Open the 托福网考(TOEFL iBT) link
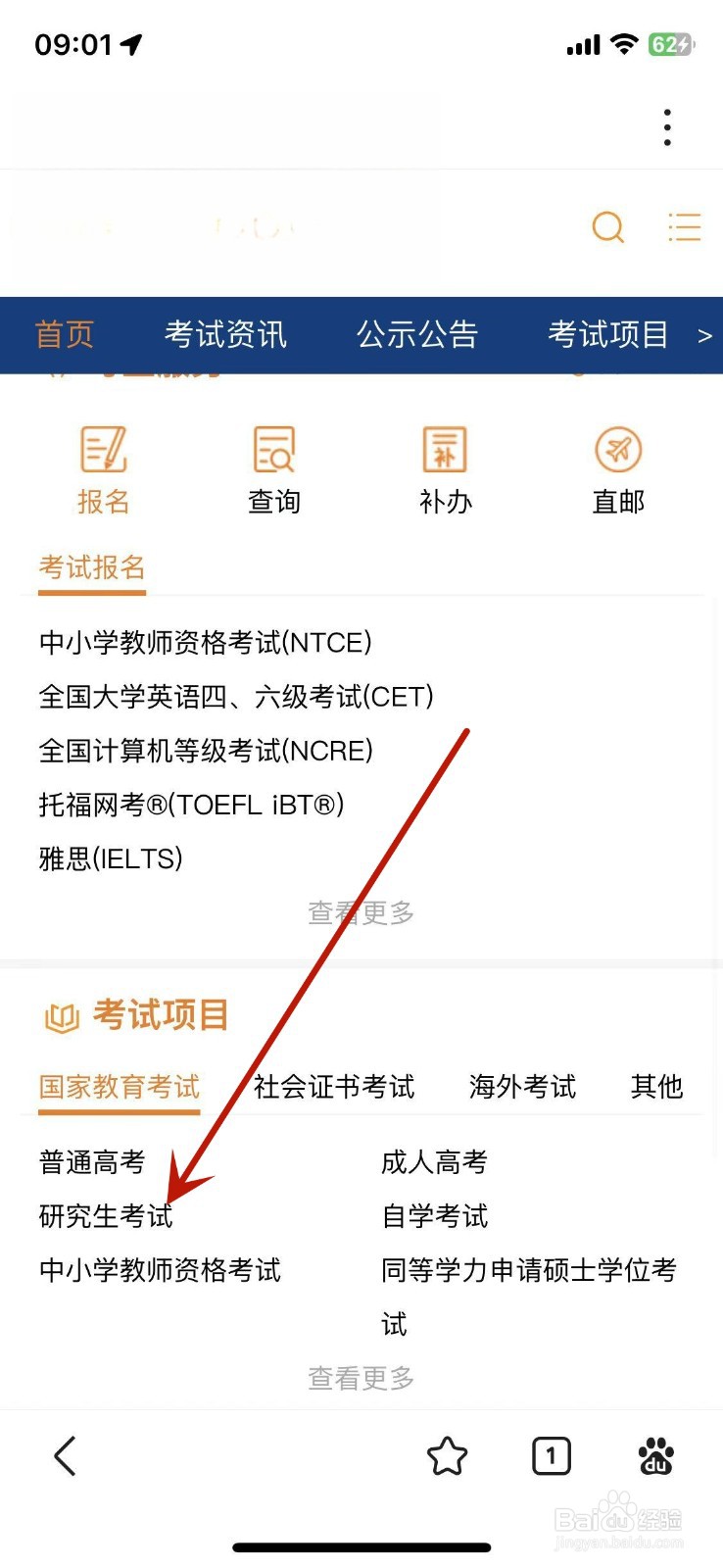 190,804
